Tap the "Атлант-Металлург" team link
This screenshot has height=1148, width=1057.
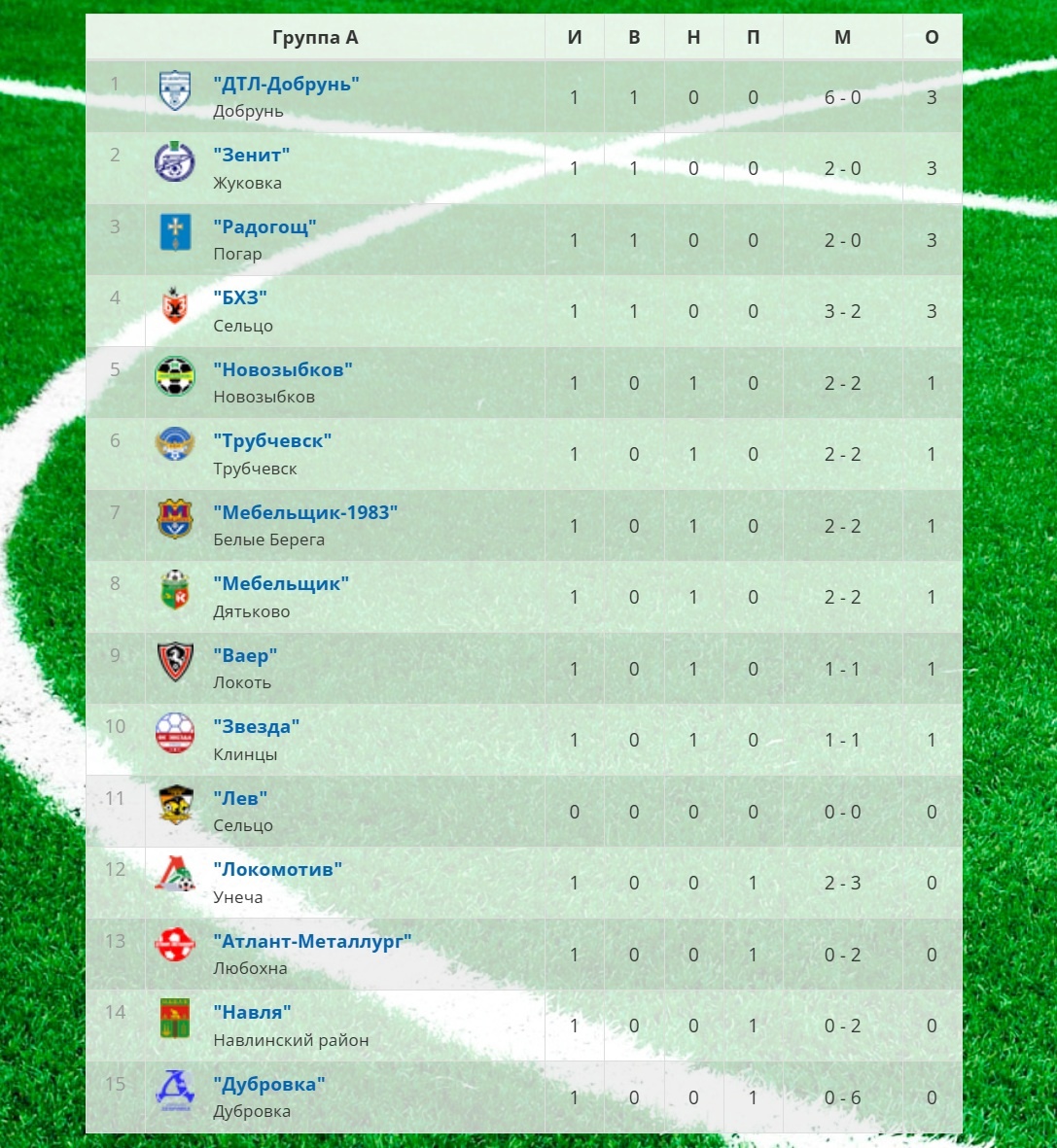[312, 941]
